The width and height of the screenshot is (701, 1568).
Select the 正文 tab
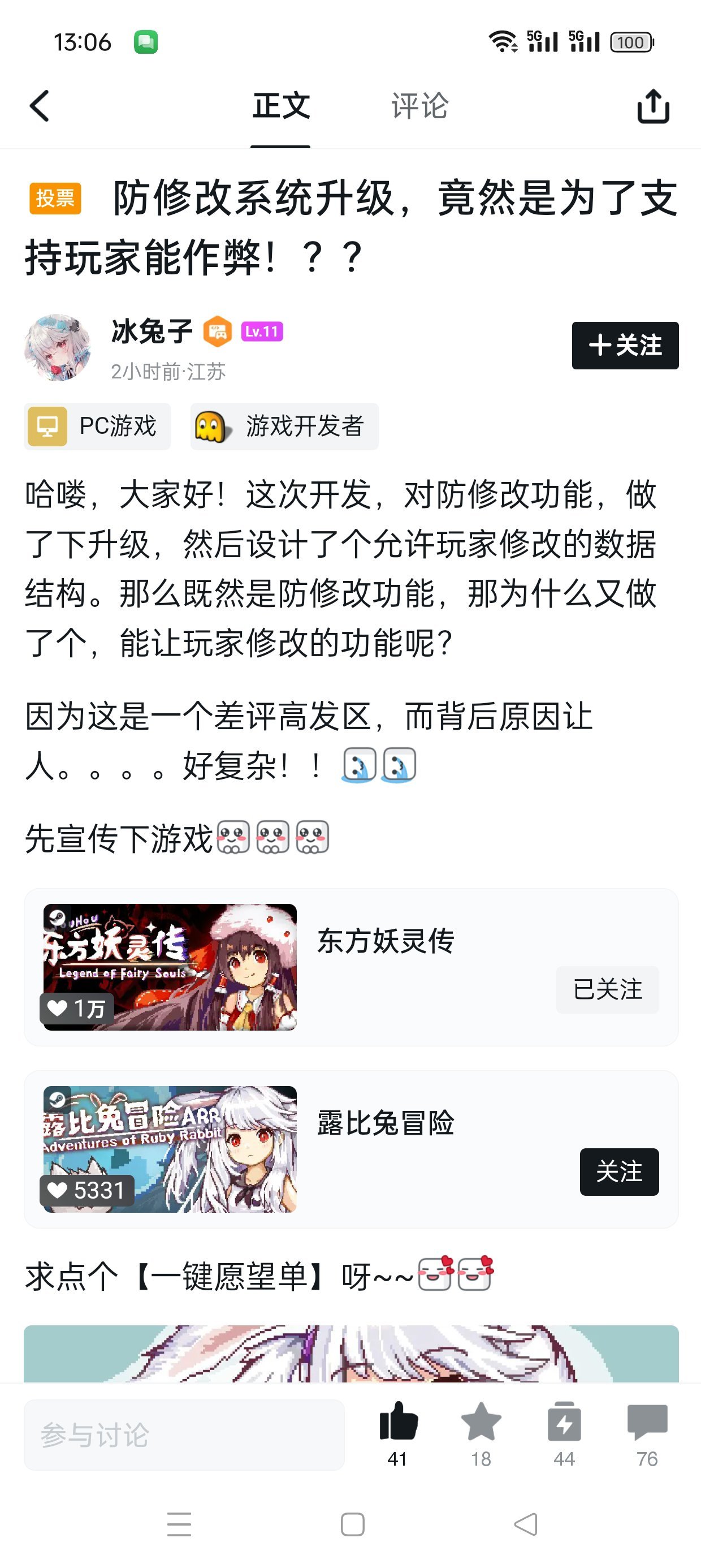click(281, 106)
